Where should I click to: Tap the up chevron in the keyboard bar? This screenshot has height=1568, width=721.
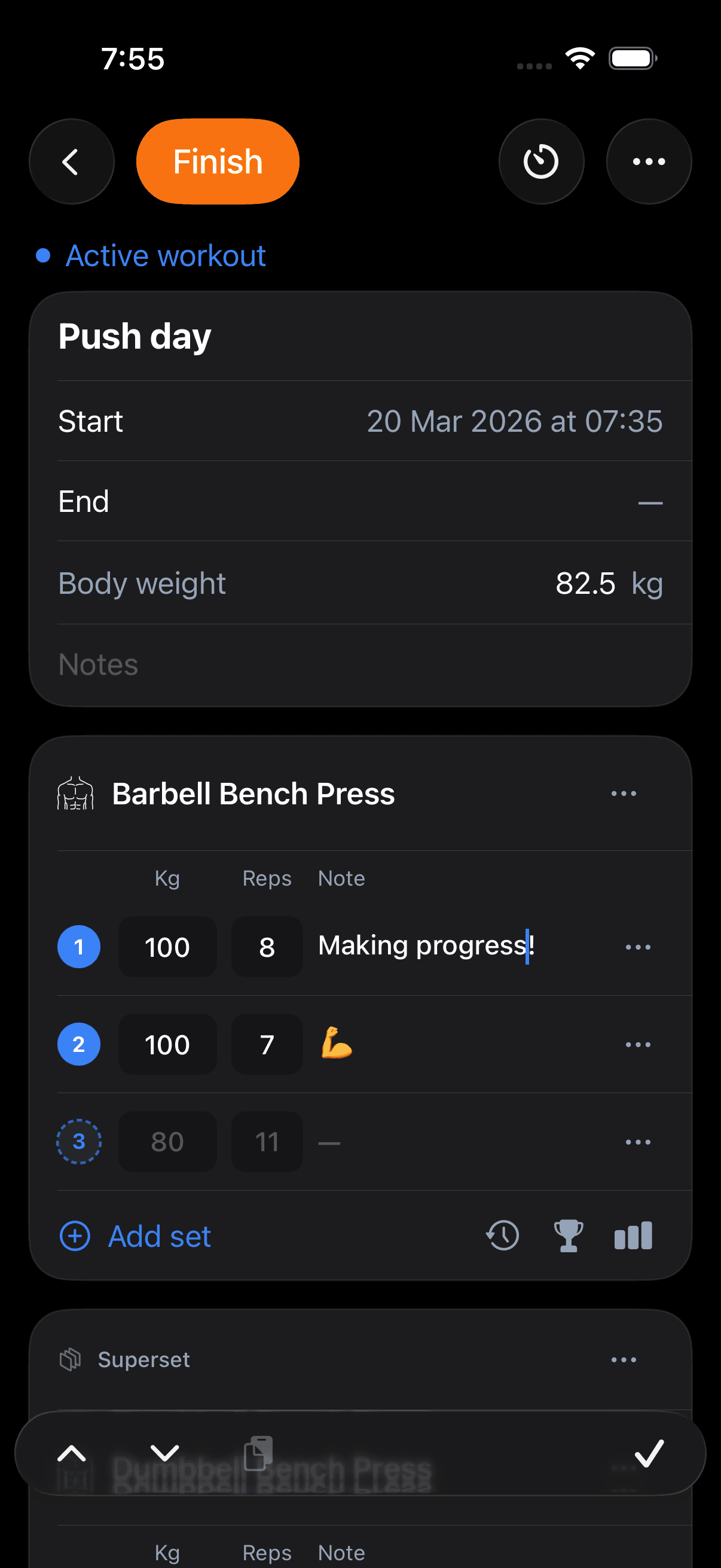pos(72,1454)
